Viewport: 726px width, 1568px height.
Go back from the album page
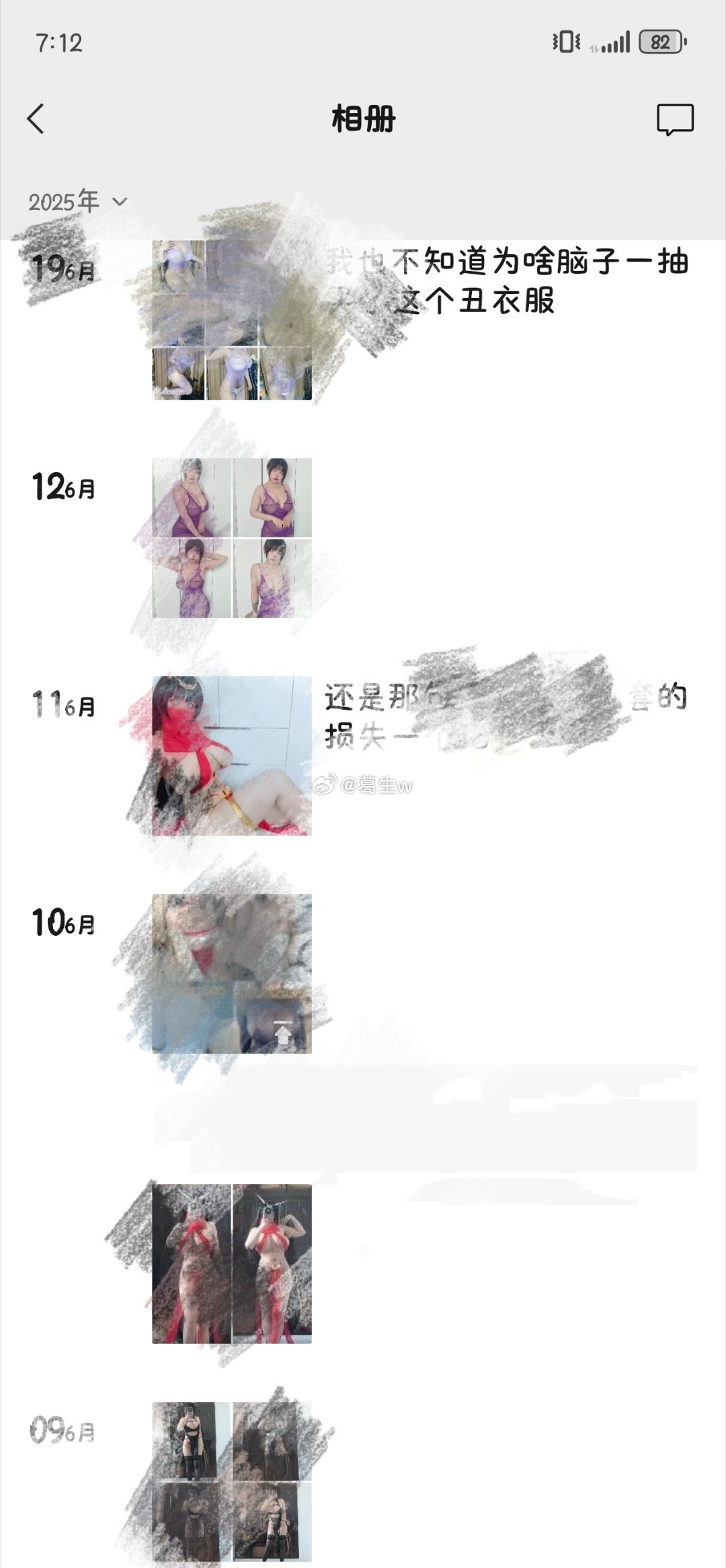36,119
